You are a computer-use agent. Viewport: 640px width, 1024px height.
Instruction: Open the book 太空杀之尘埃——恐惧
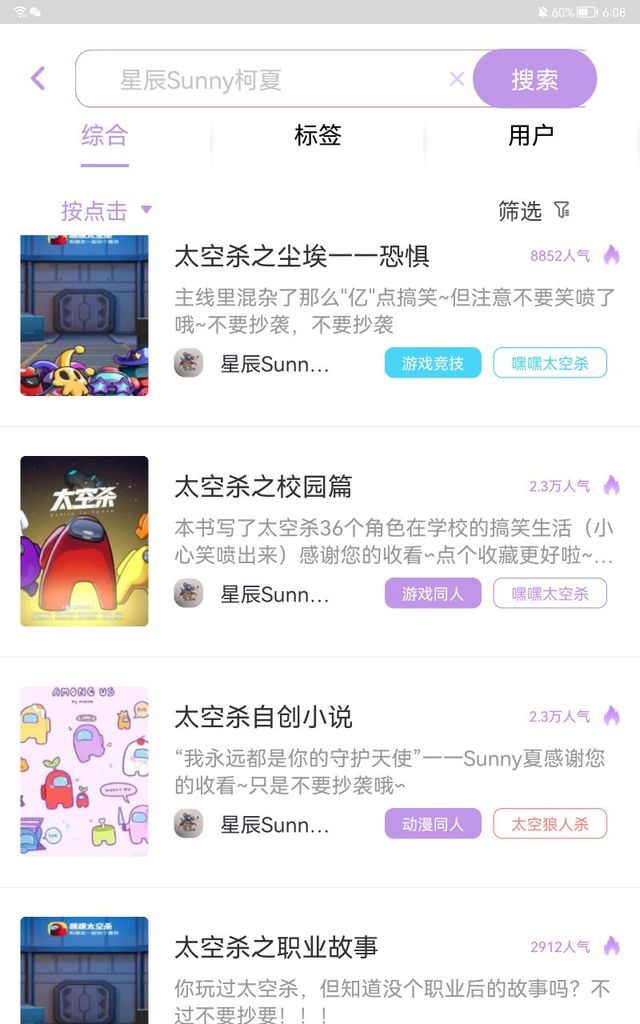tap(302, 256)
